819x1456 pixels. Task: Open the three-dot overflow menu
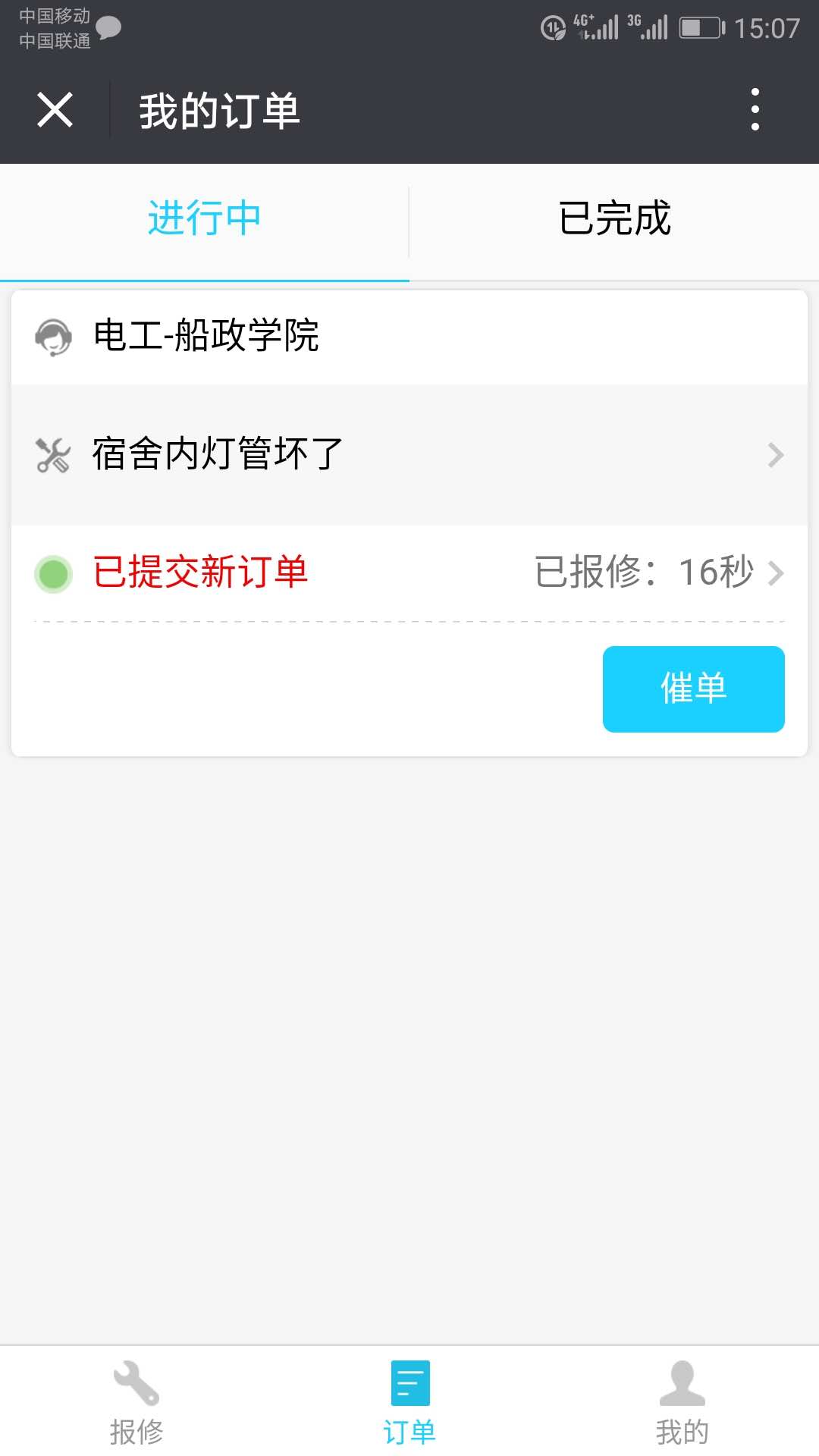pyautogui.click(x=755, y=110)
